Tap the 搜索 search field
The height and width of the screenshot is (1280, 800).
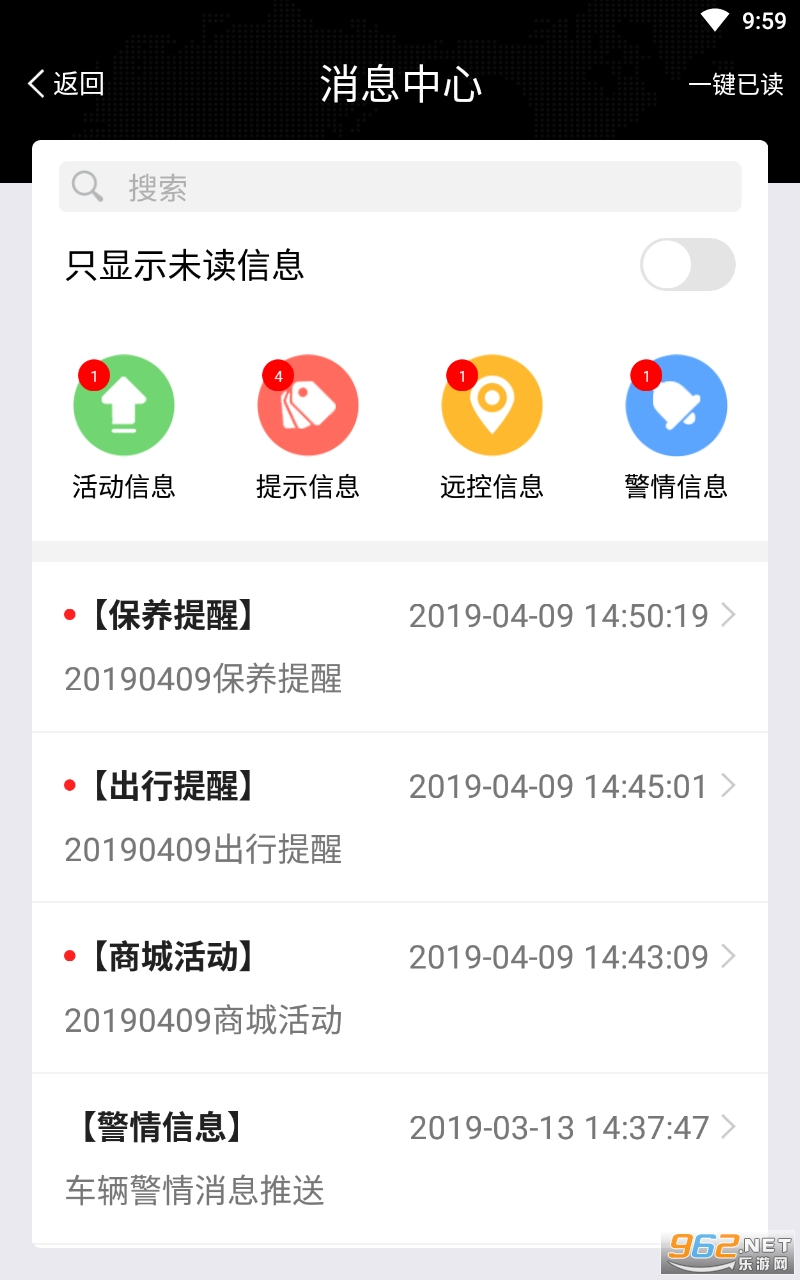coord(400,187)
